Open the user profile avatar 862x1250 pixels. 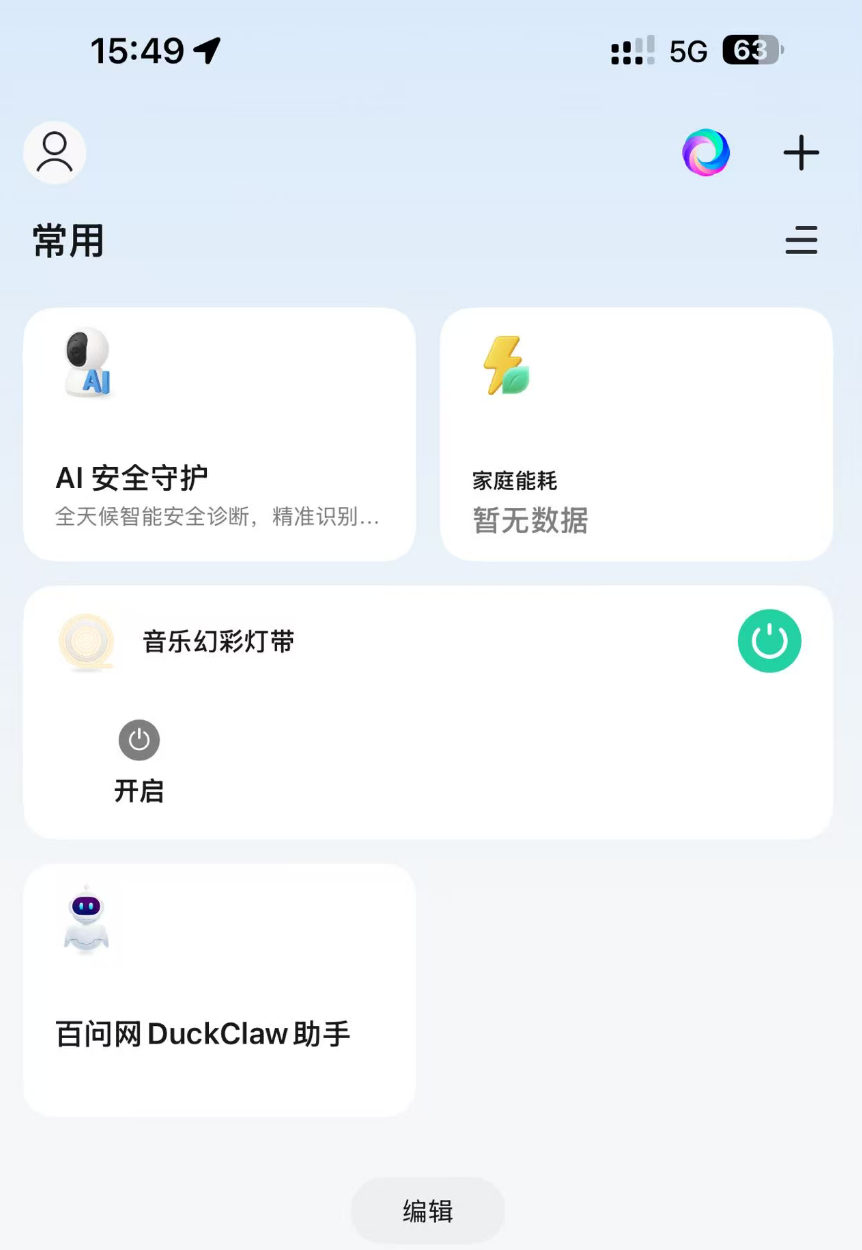[x=54, y=152]
